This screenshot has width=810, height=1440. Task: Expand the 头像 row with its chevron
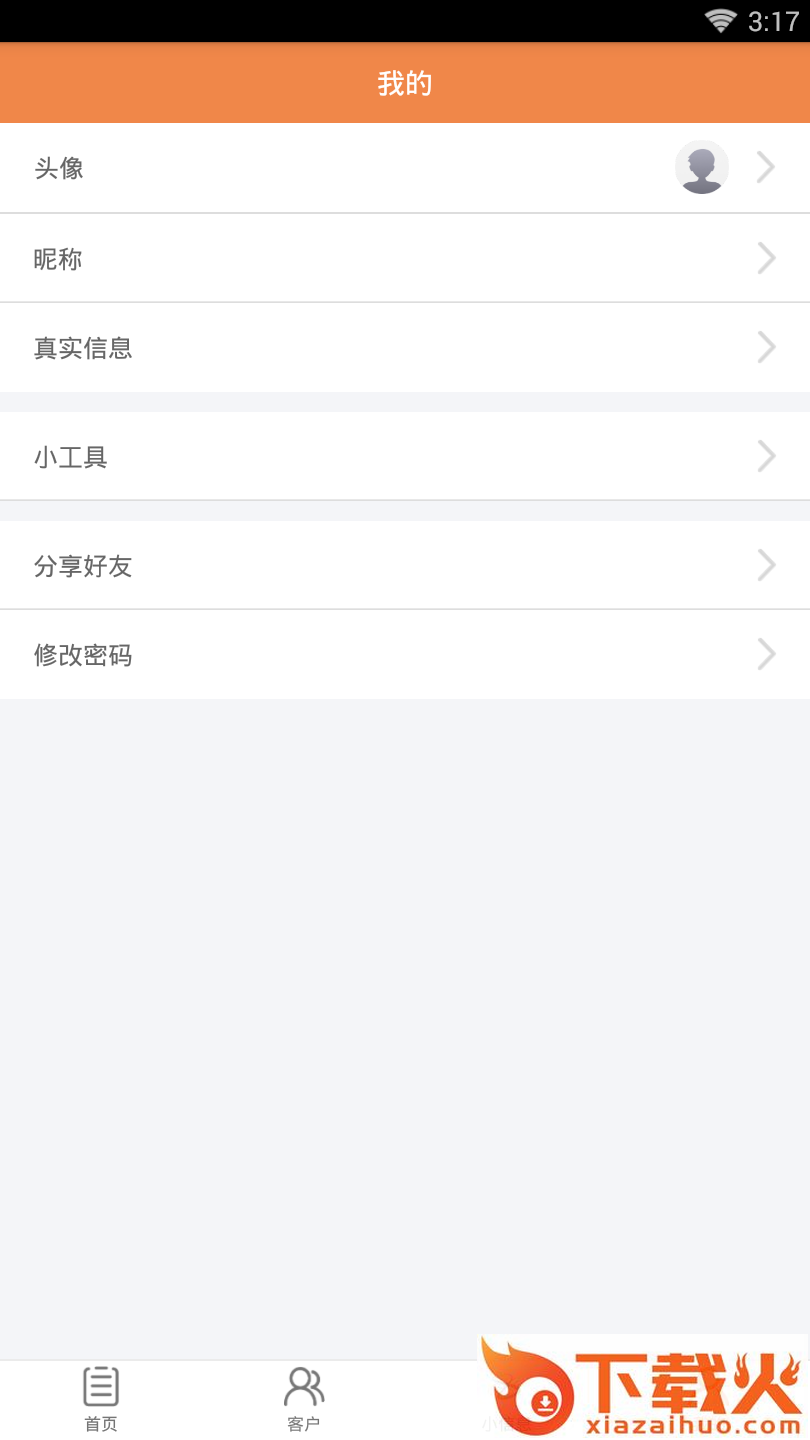[x=765, y=167]
